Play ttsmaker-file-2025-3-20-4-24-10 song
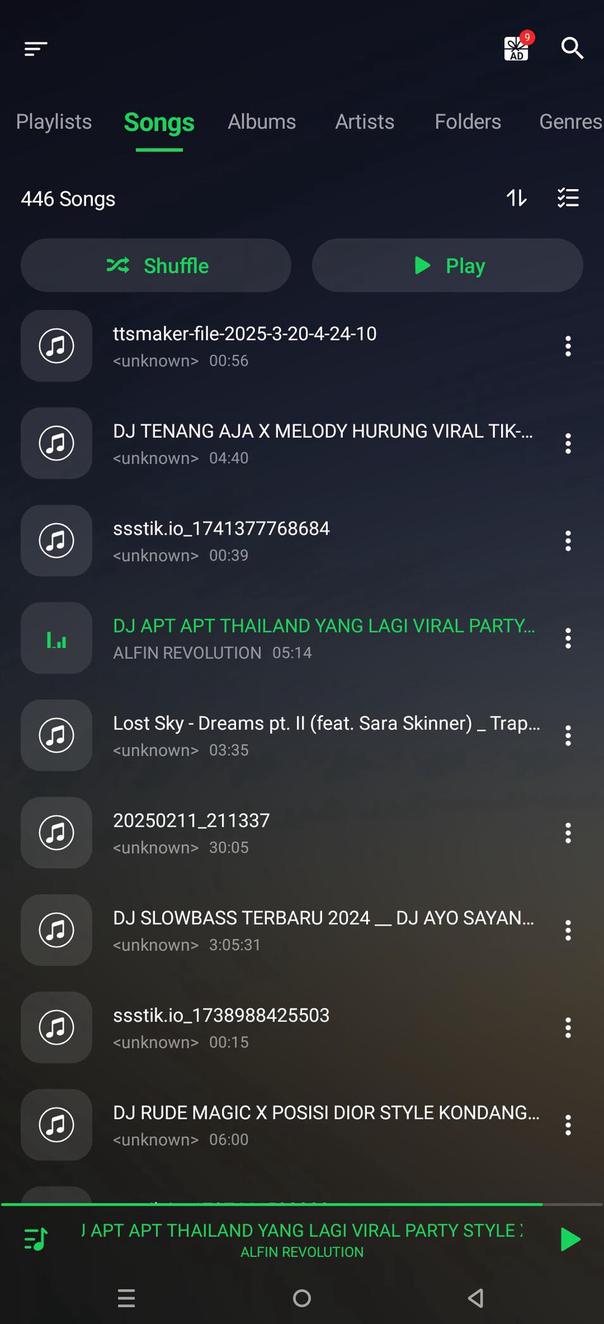Image resolution: width=604 pixels, height=1324 pixels. (x=300, y=346)
